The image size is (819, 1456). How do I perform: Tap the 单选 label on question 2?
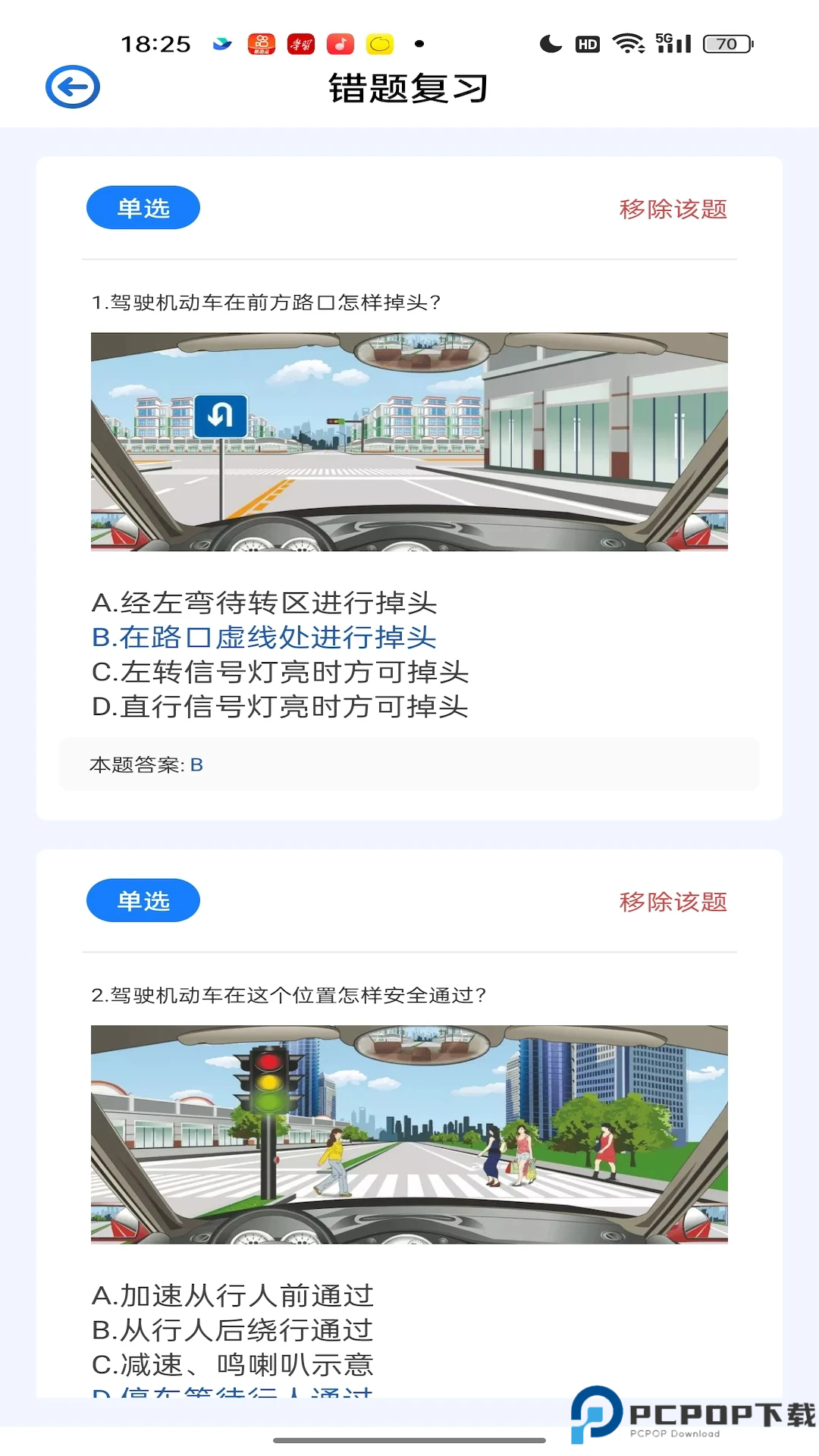tap(143, 902)
